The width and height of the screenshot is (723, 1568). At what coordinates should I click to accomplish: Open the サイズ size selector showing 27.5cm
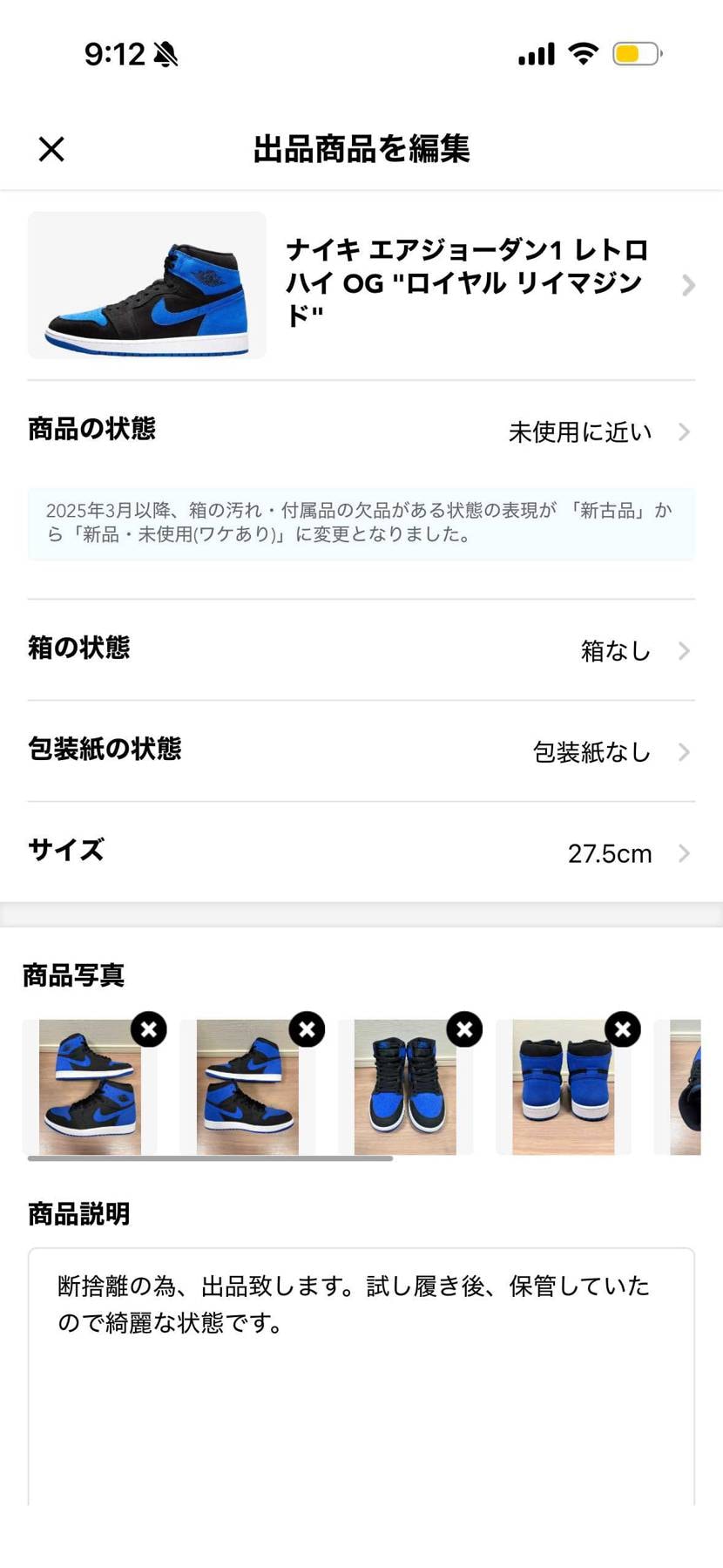(x=361, y=852)
